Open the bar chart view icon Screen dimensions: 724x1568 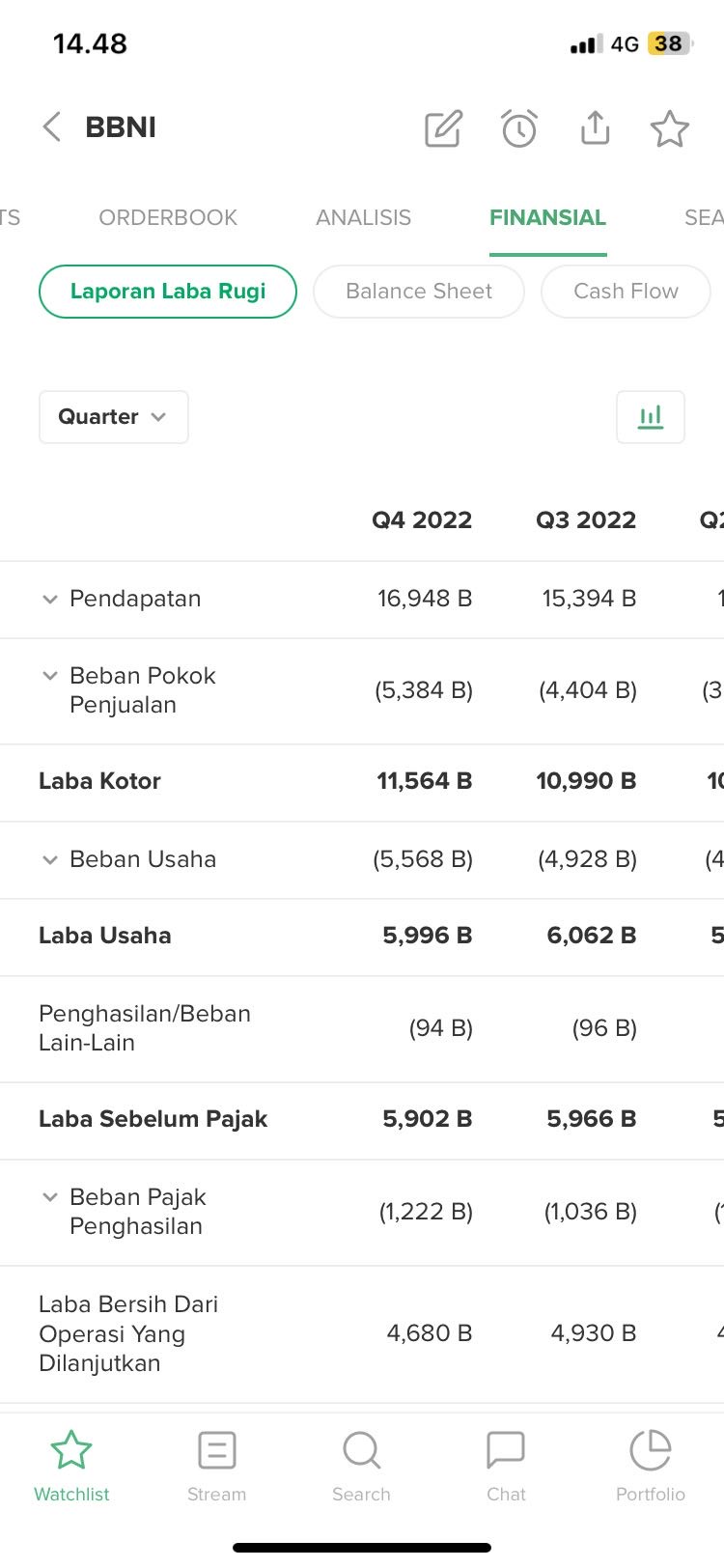pyautogui.click(x=650, y=417)
